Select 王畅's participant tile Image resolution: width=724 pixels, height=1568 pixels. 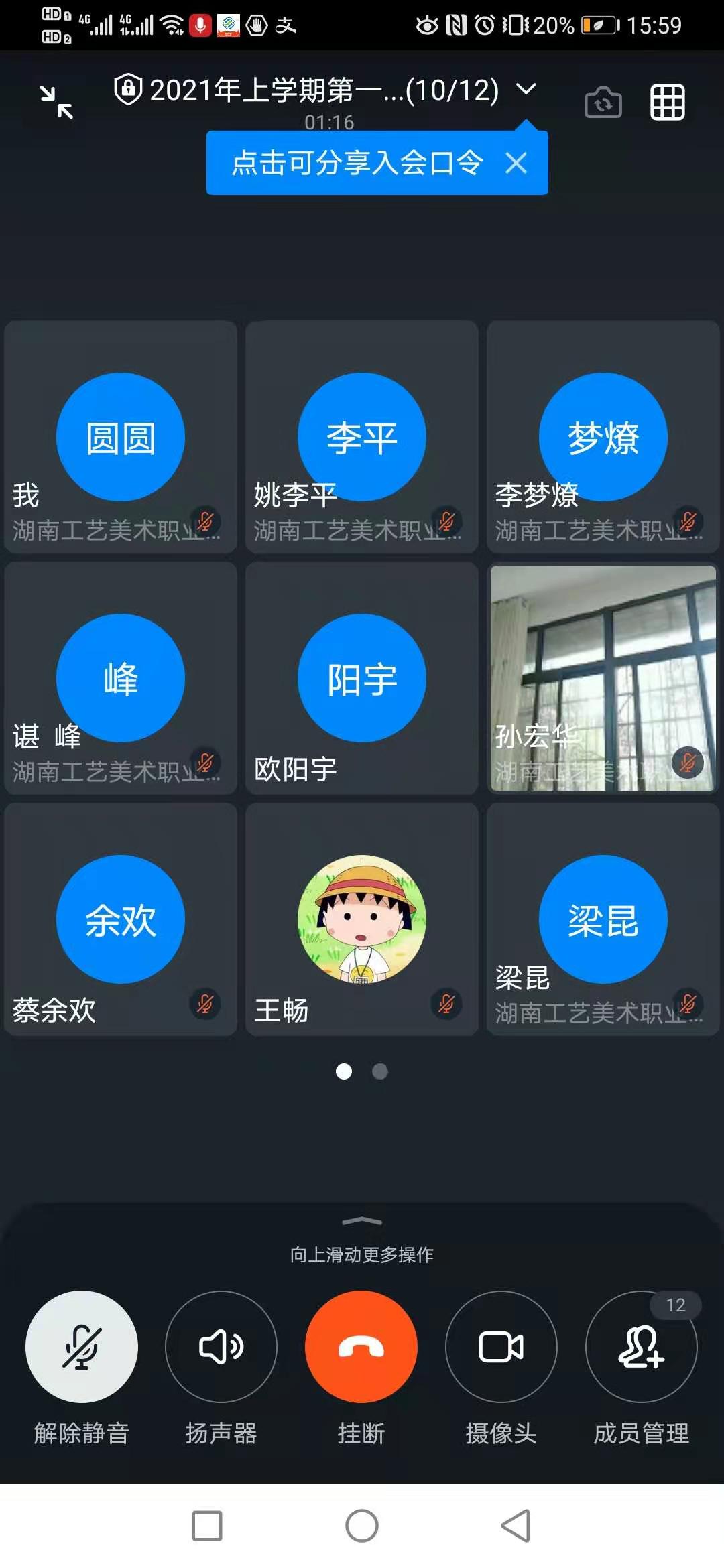click(x=361, y=919)
